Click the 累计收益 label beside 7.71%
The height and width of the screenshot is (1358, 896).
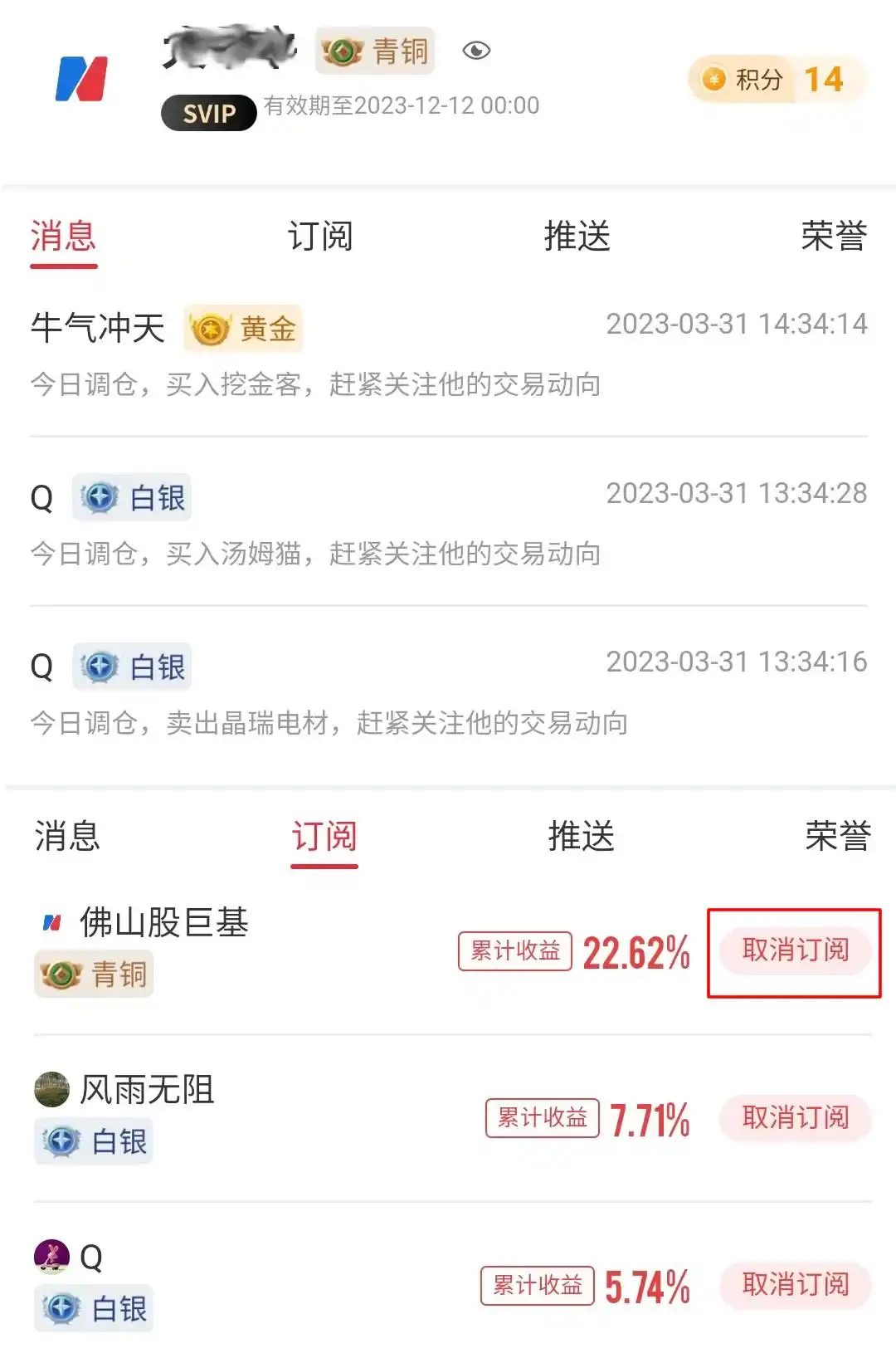[540, 1119]
